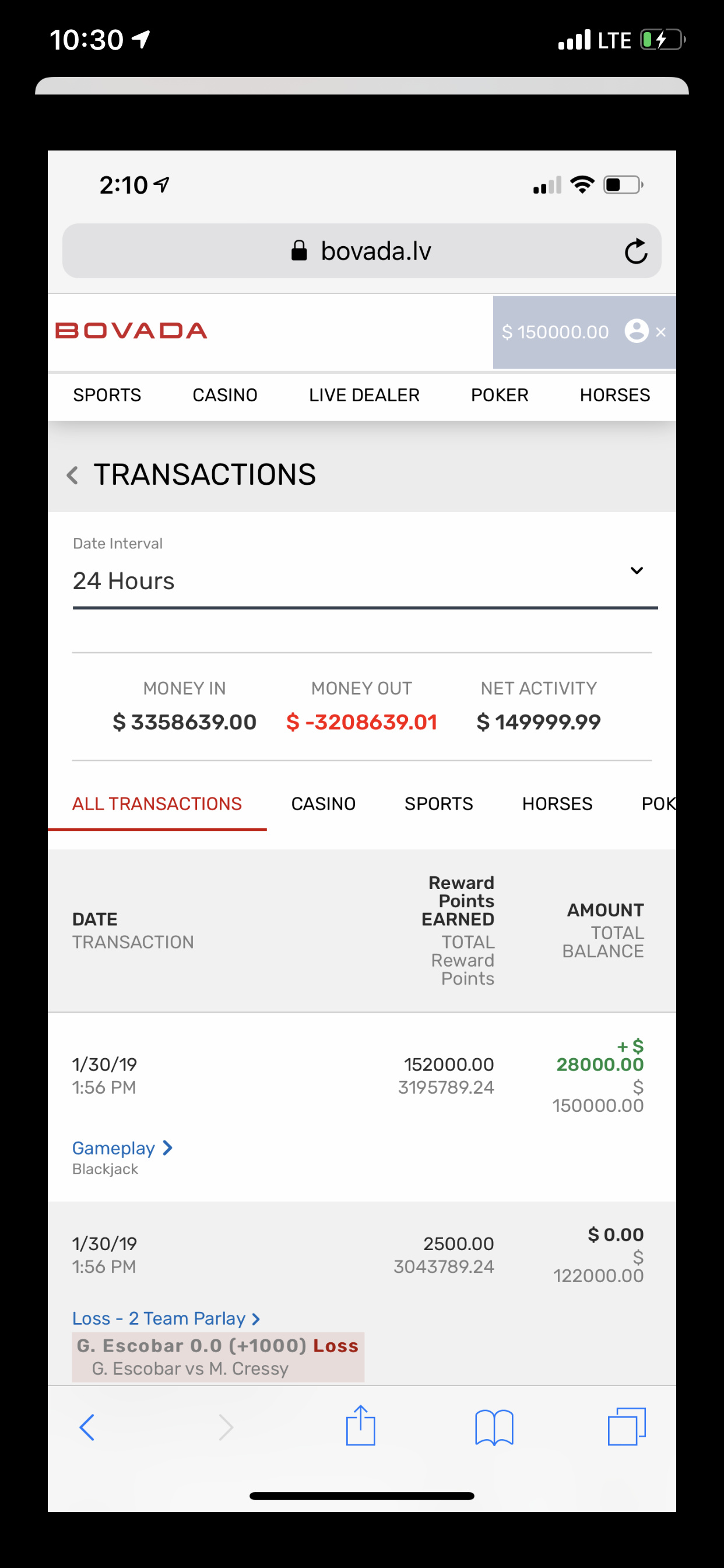View the Loss - 2 Team Parlay details
Screen dimensions: 724x1568
[166, 1318]
